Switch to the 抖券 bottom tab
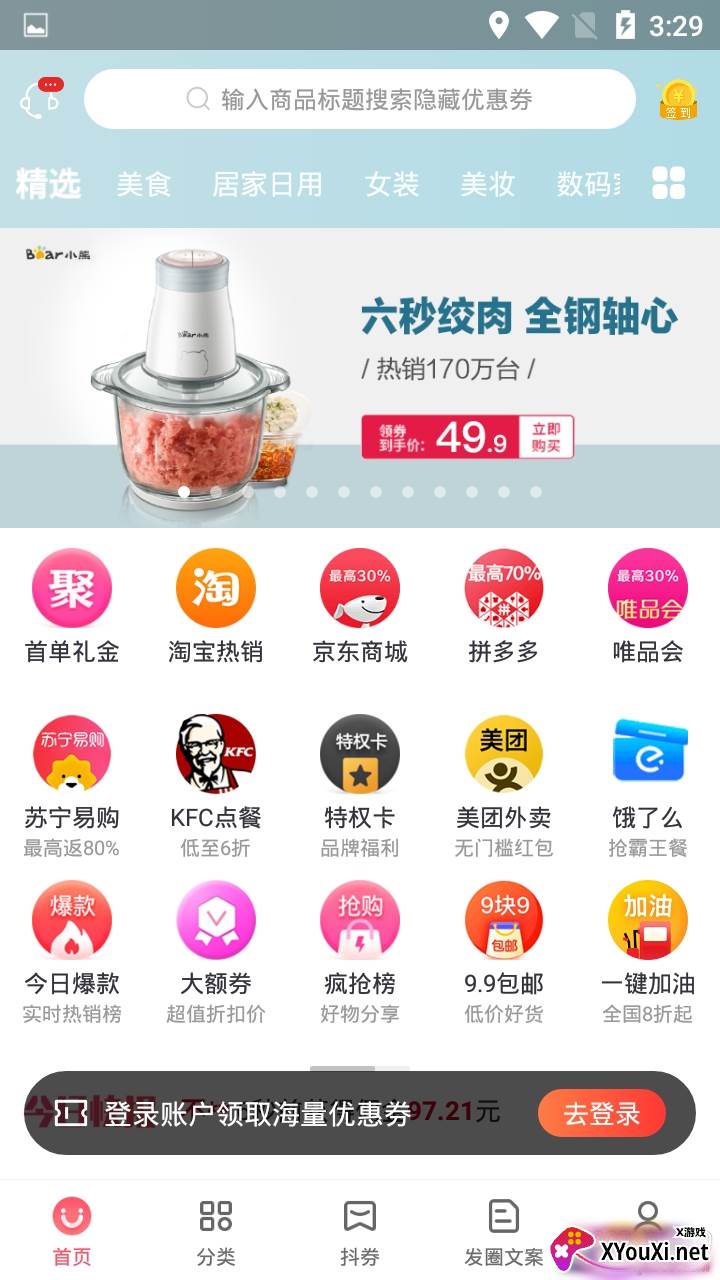Screen dimensions: 720x1280 (360, 1232)
